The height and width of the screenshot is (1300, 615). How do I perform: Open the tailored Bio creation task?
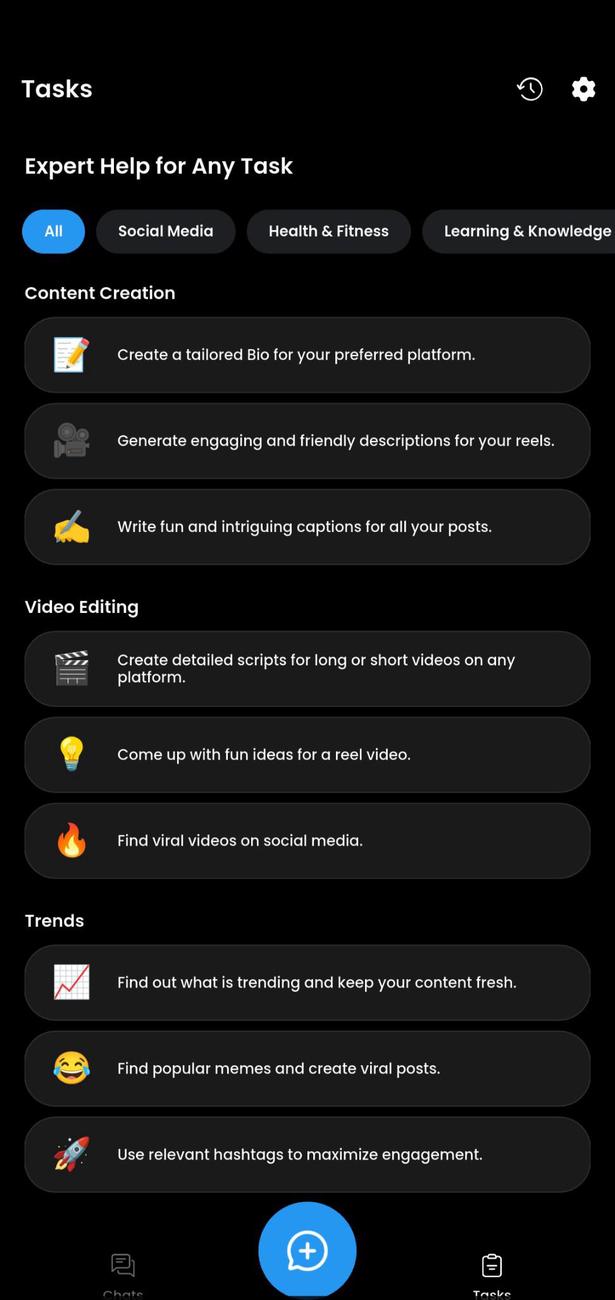[307, 355]
